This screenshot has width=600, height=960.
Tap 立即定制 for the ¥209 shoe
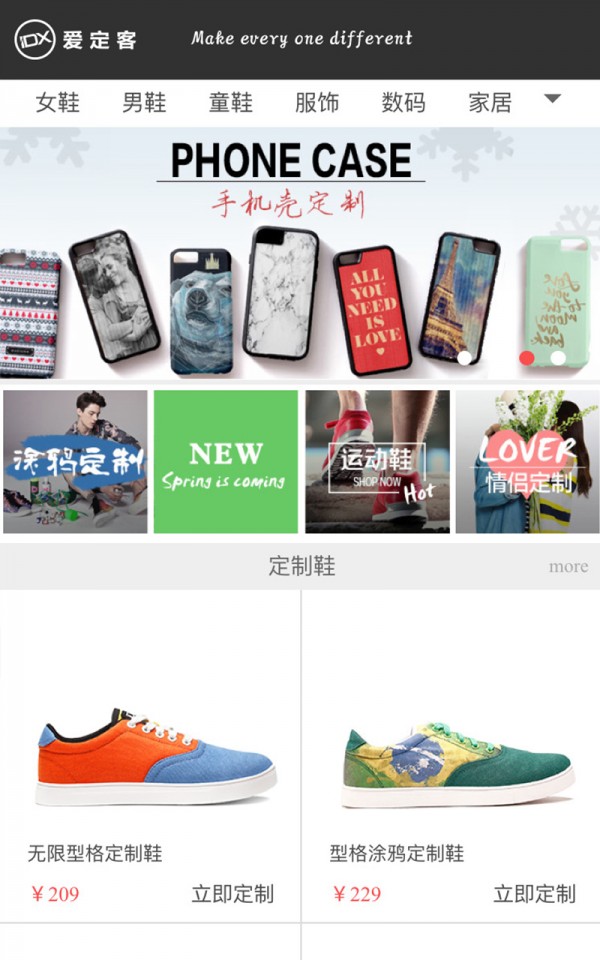232,893
